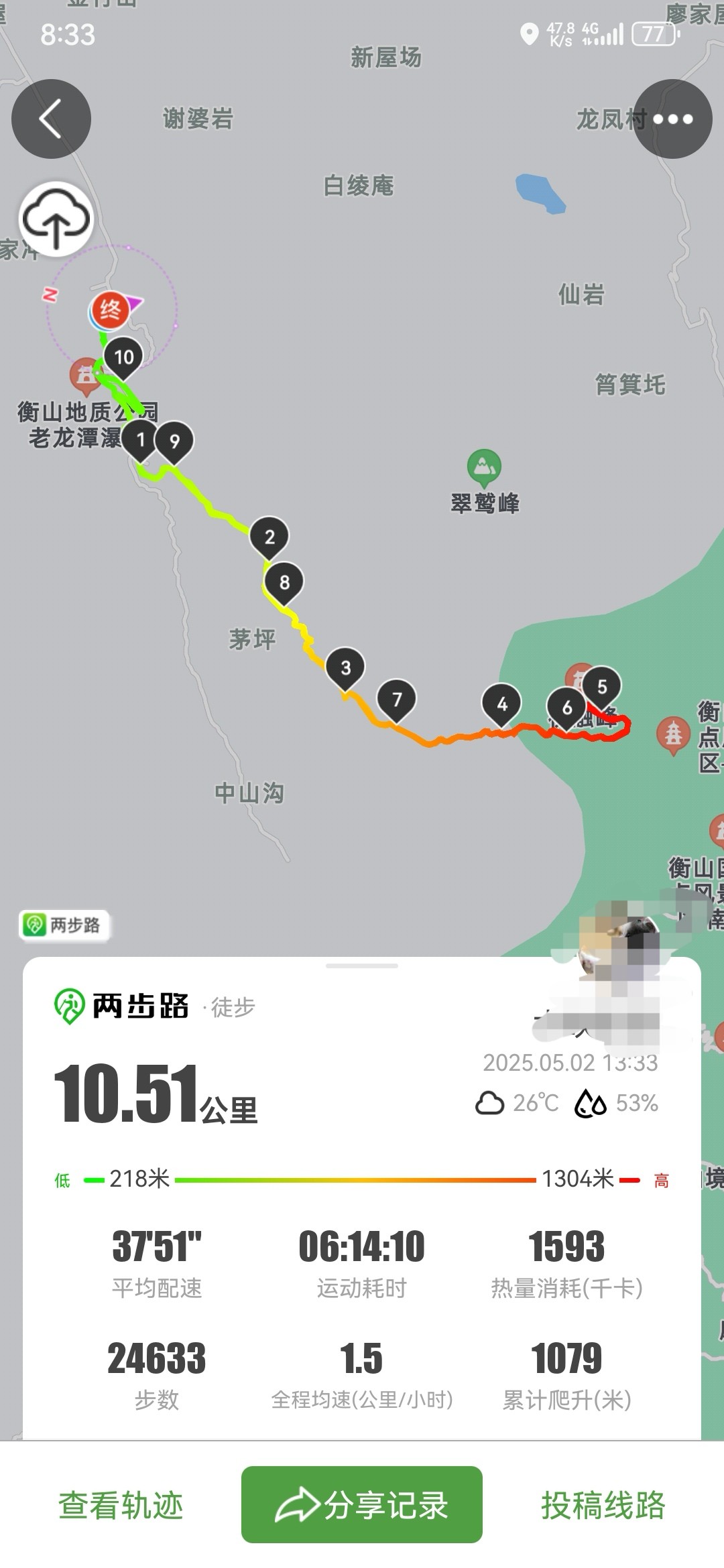
Task: Tap kilometer marker 5 on the track
Action: coord(601,688)
